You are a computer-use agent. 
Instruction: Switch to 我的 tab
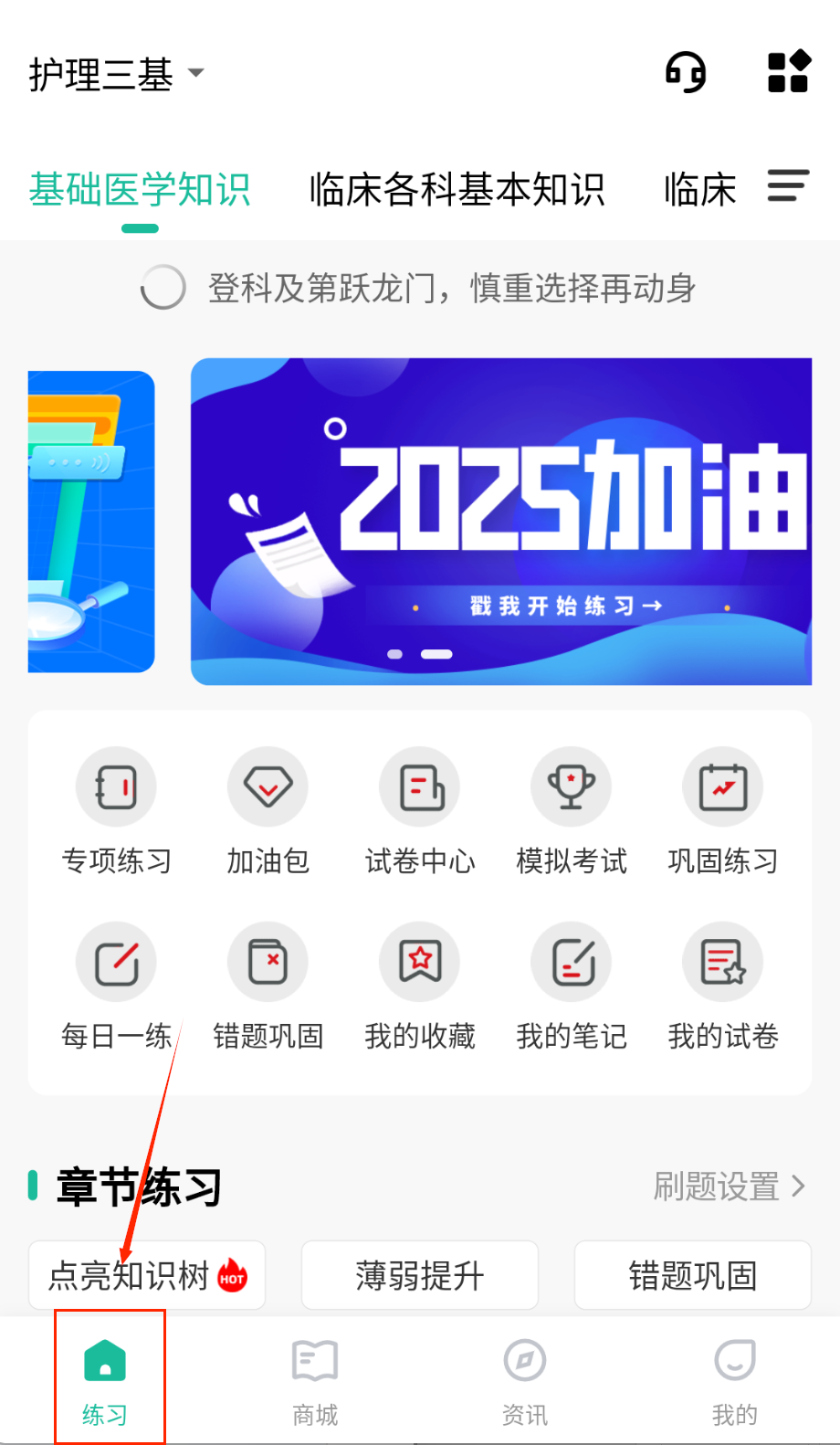pyautogui.click(x=734, y=1381)
